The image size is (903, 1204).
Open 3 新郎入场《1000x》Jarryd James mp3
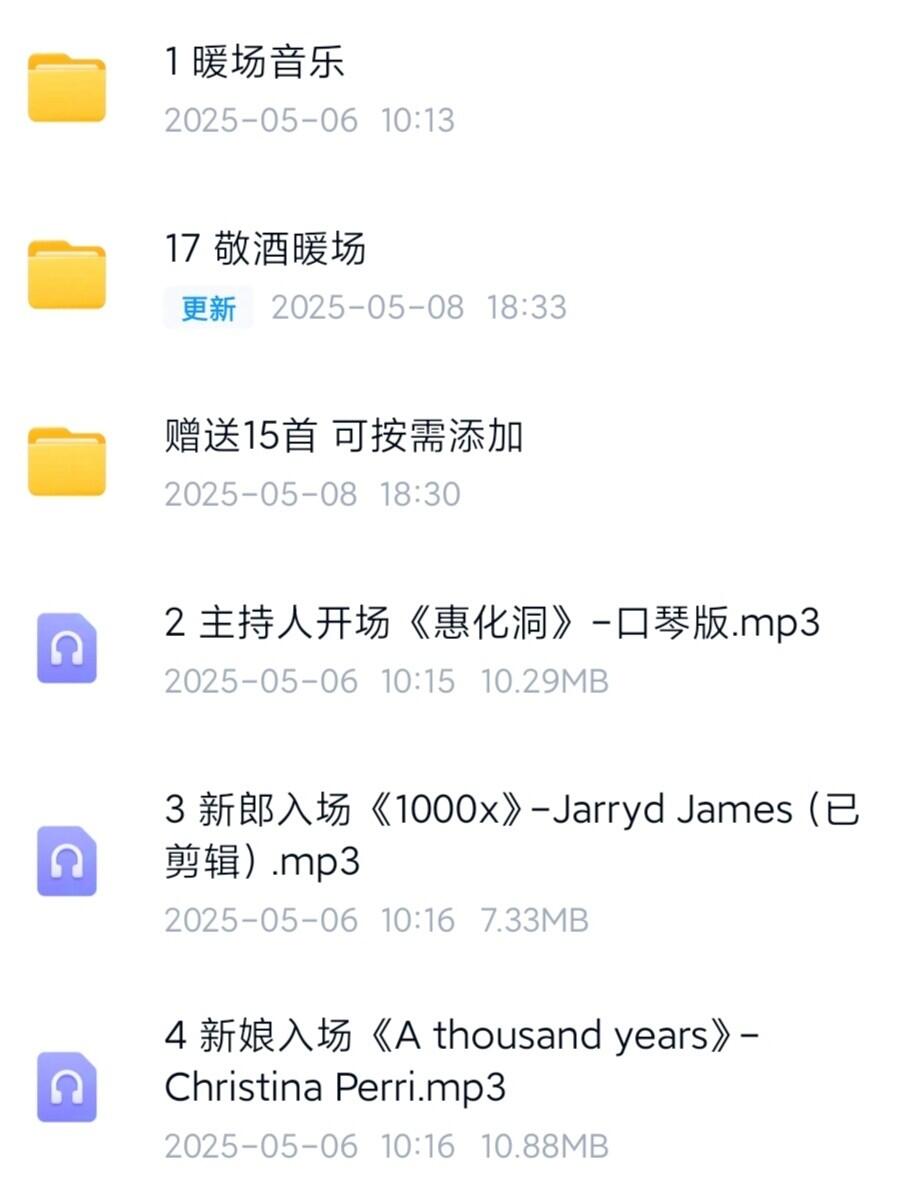[x=510, y=835]
